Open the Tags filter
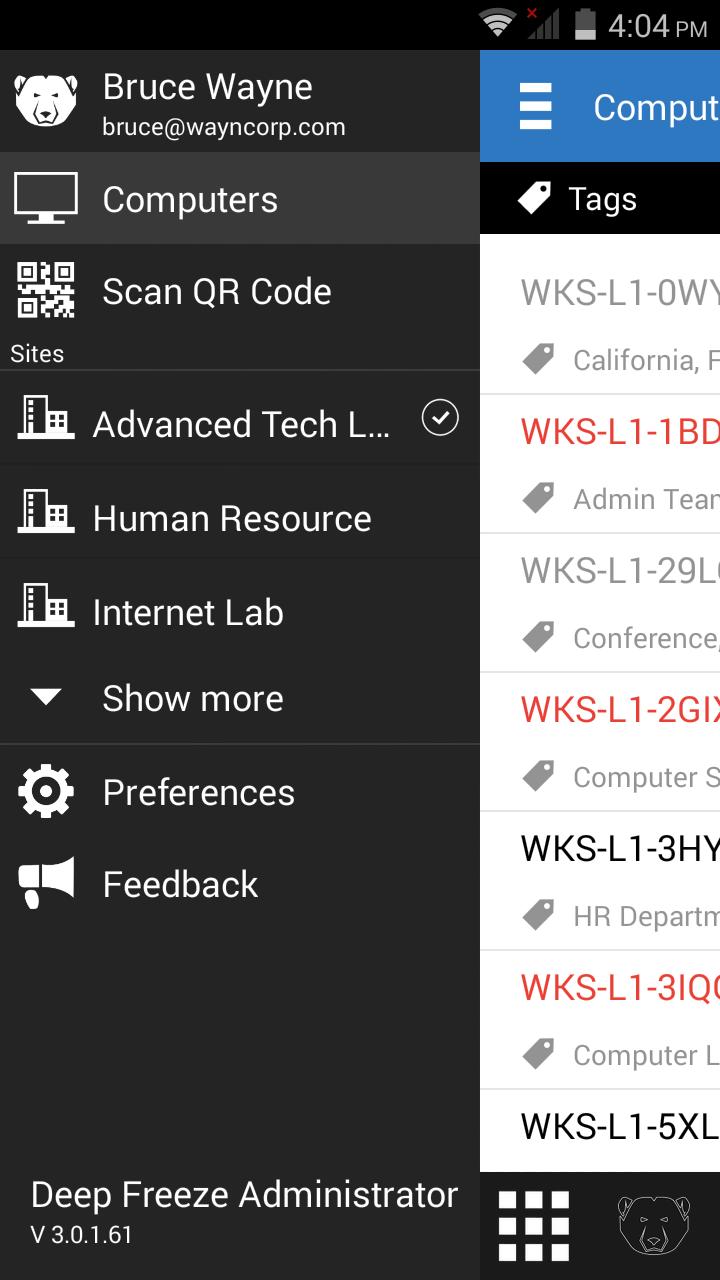The image size is (720, 1280). click(x=602, y=199)
